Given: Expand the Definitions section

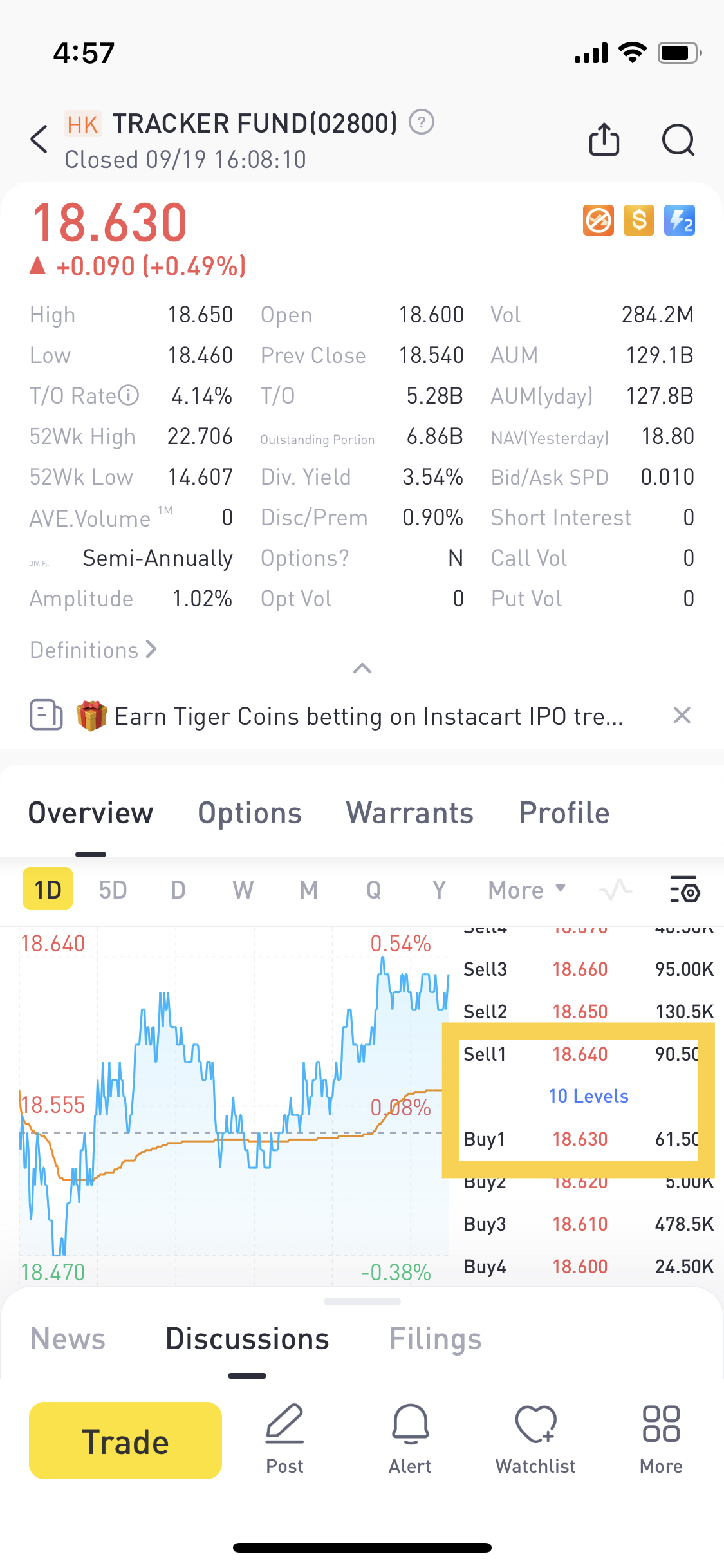Looking at the screenshot, I should click(x=92, y=650).
